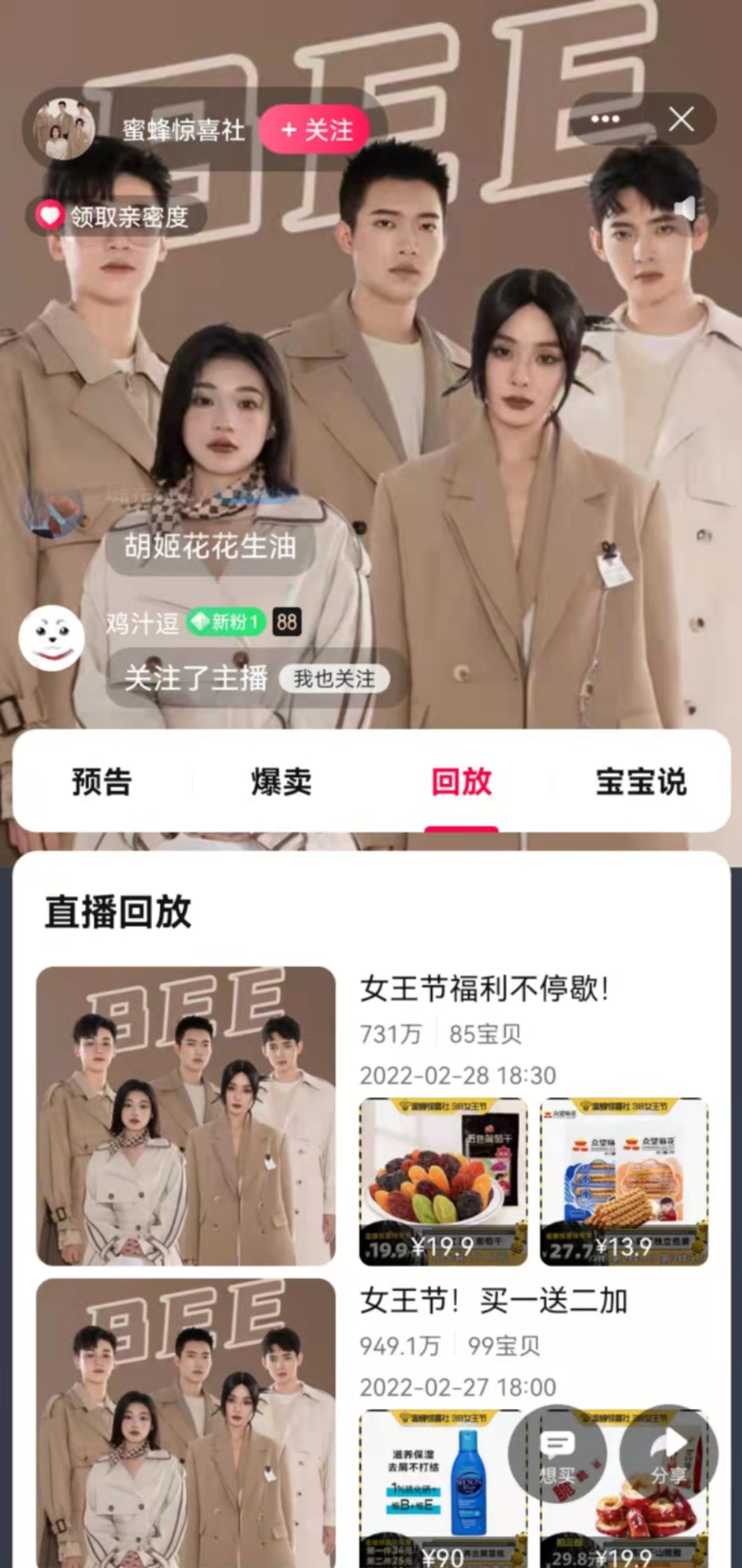The height and width of the screenshot is (1568, 742).
Task: View the ¥13.9 snack product
Action: pyautogui.click(x=623, y=1181)
